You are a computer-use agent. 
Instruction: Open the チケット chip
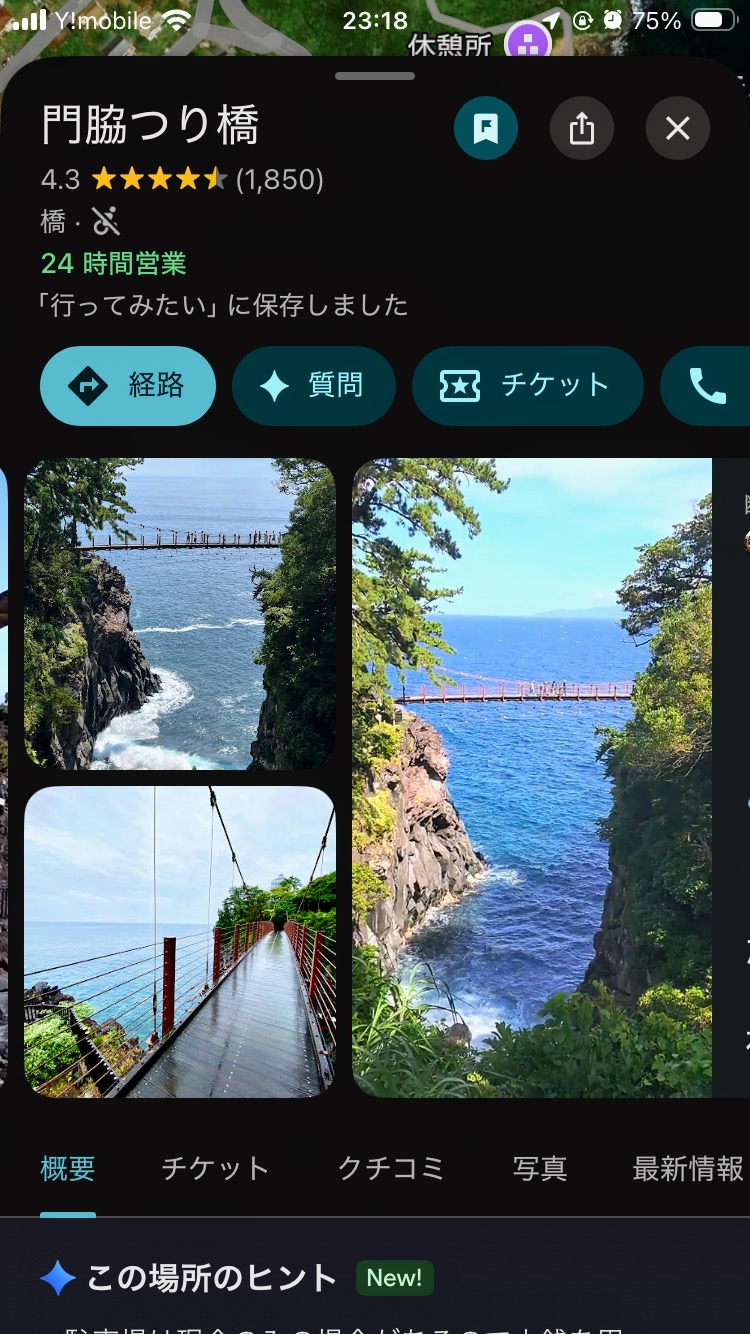pyautogui.click(x=527, y=386)
